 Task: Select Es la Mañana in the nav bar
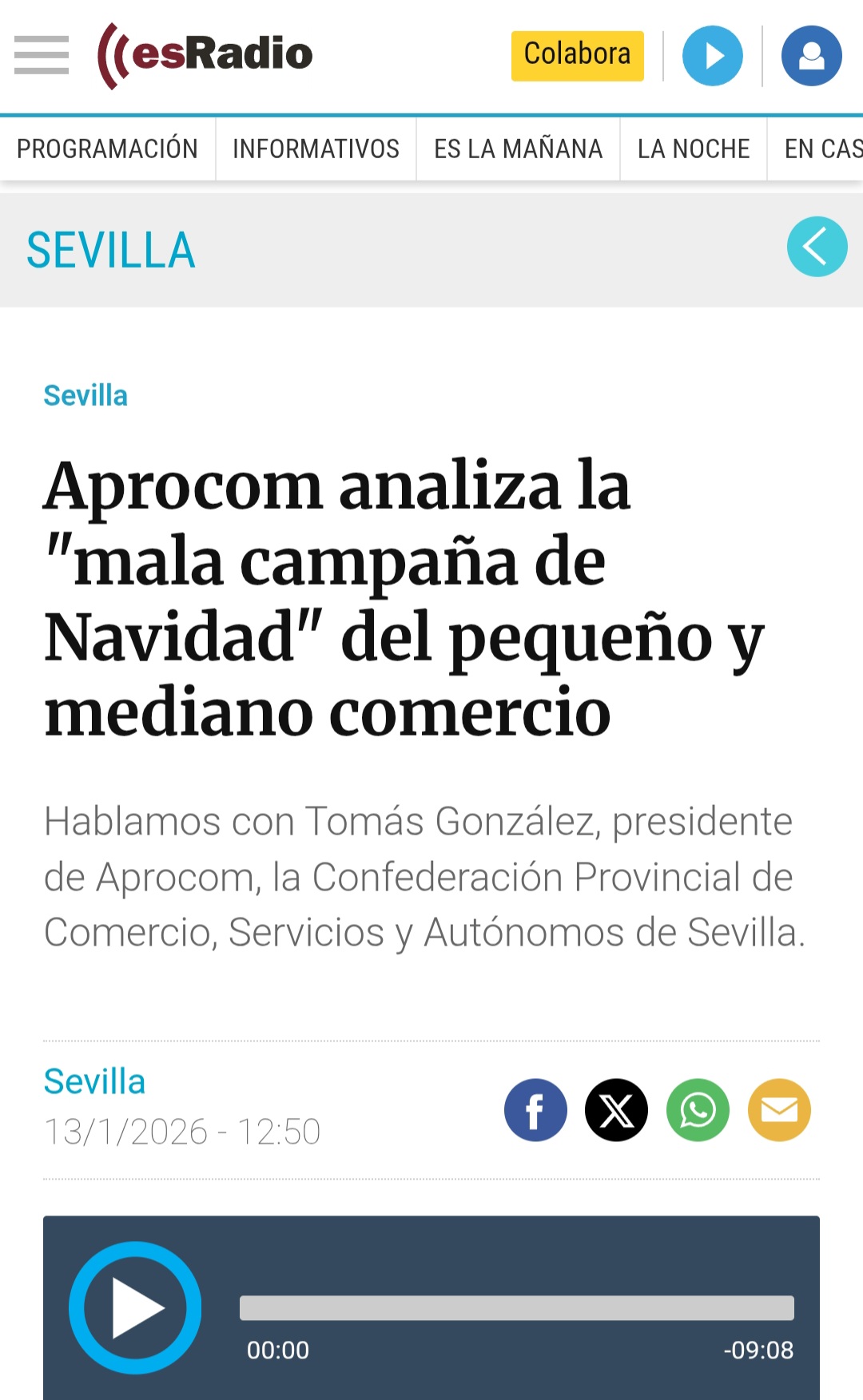pyautogui.click(x=518, y=149)
